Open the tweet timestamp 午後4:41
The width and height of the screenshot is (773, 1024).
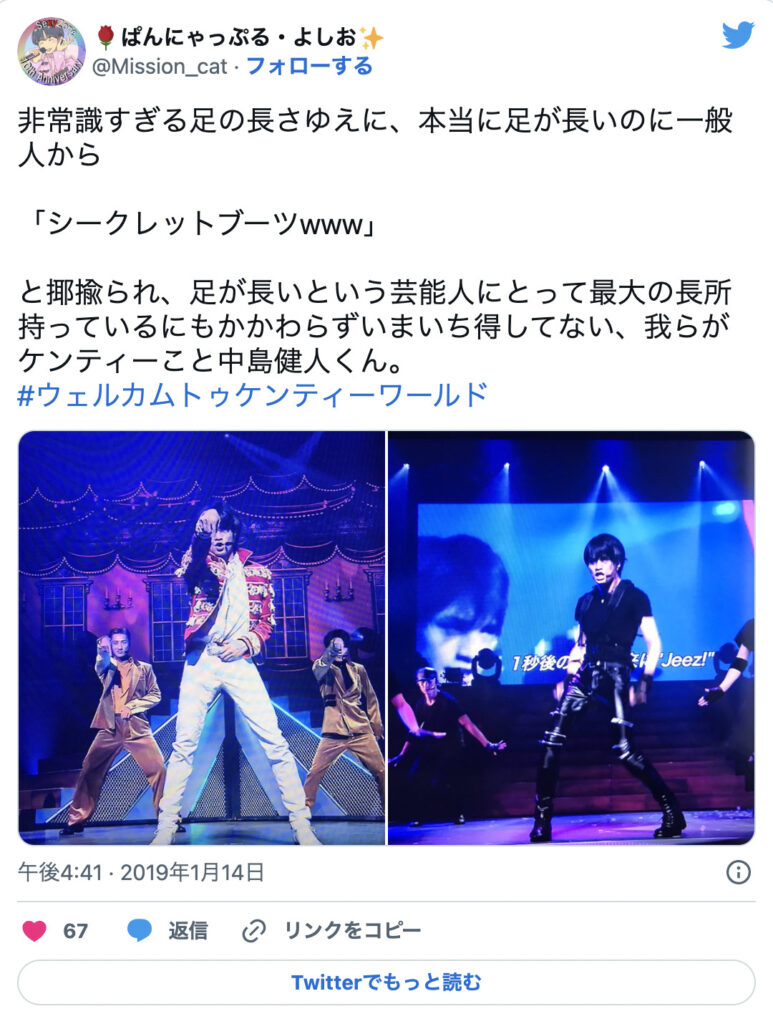(141, 872)
